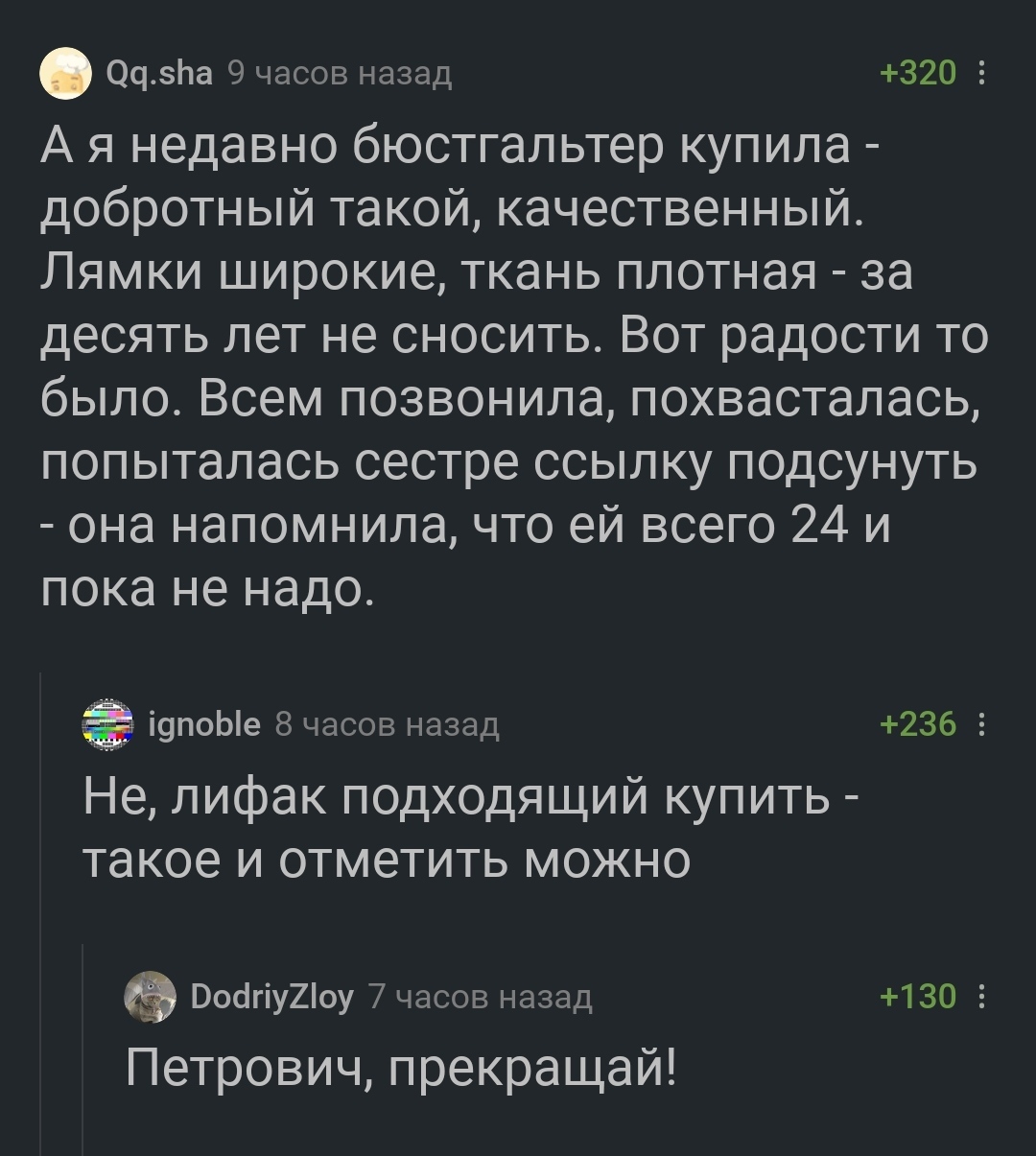Open ignoble's profile by username
1036x1156 pixels.
click(x=206, y=724)
